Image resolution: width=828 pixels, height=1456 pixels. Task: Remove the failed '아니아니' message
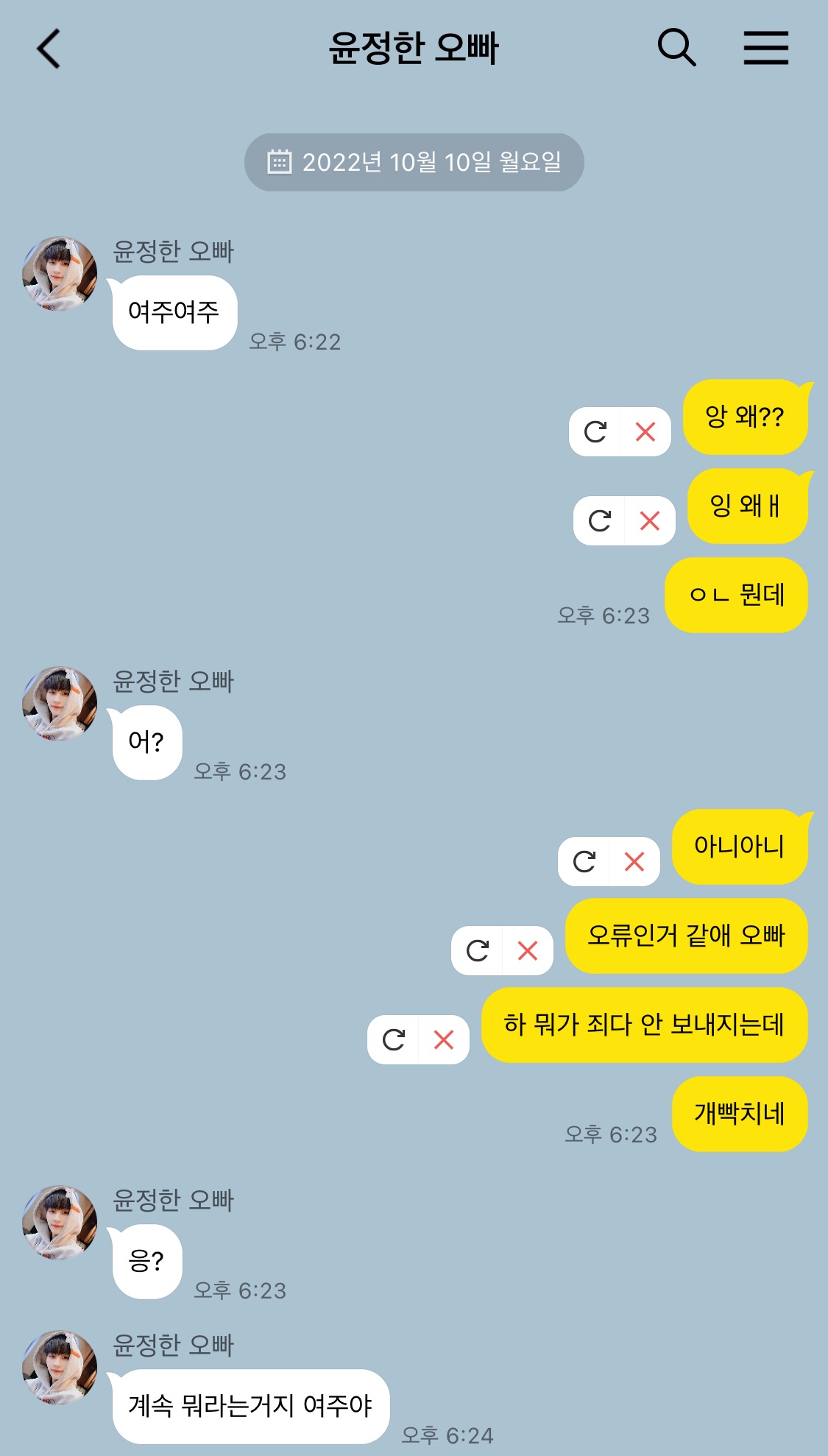[634, 861]
